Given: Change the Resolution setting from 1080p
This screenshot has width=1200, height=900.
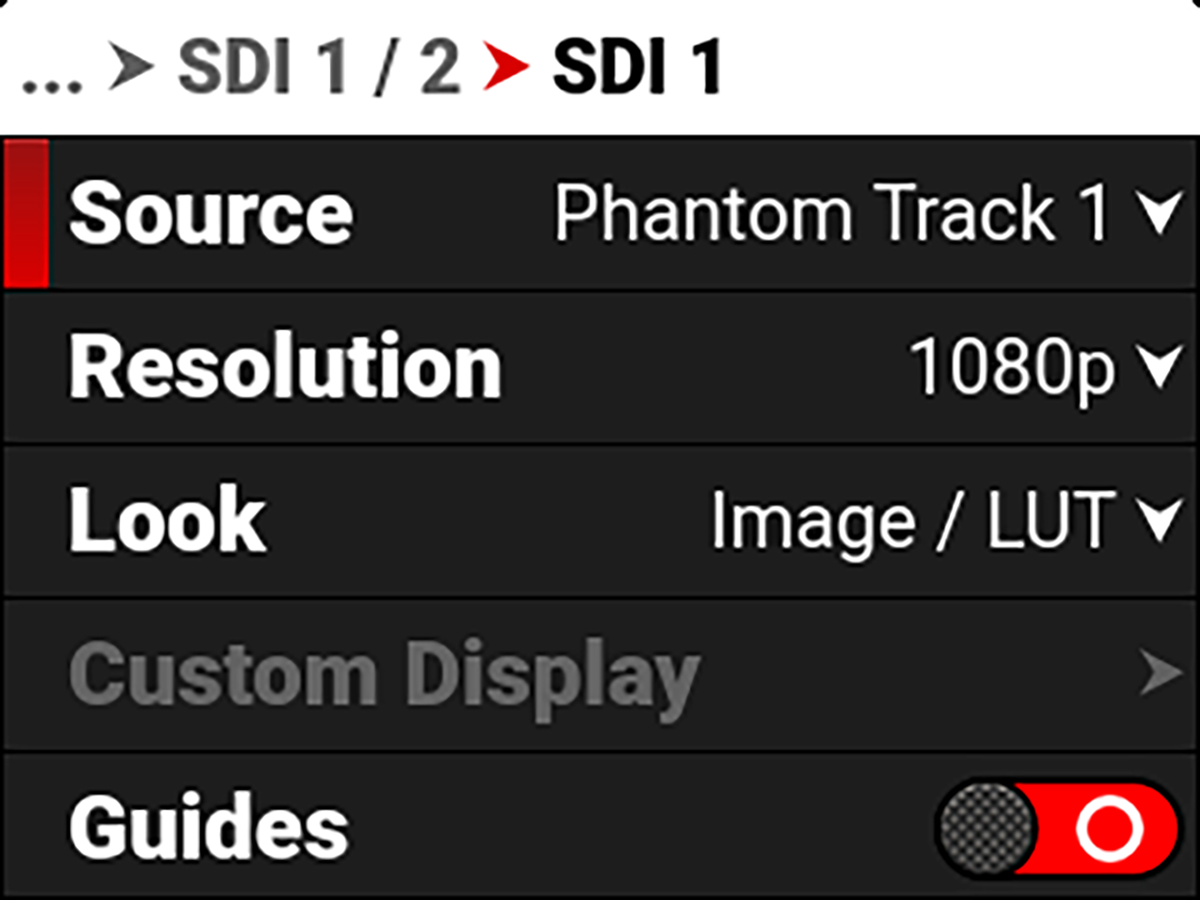Looking at the screenshot, I should click(1040, 367).
